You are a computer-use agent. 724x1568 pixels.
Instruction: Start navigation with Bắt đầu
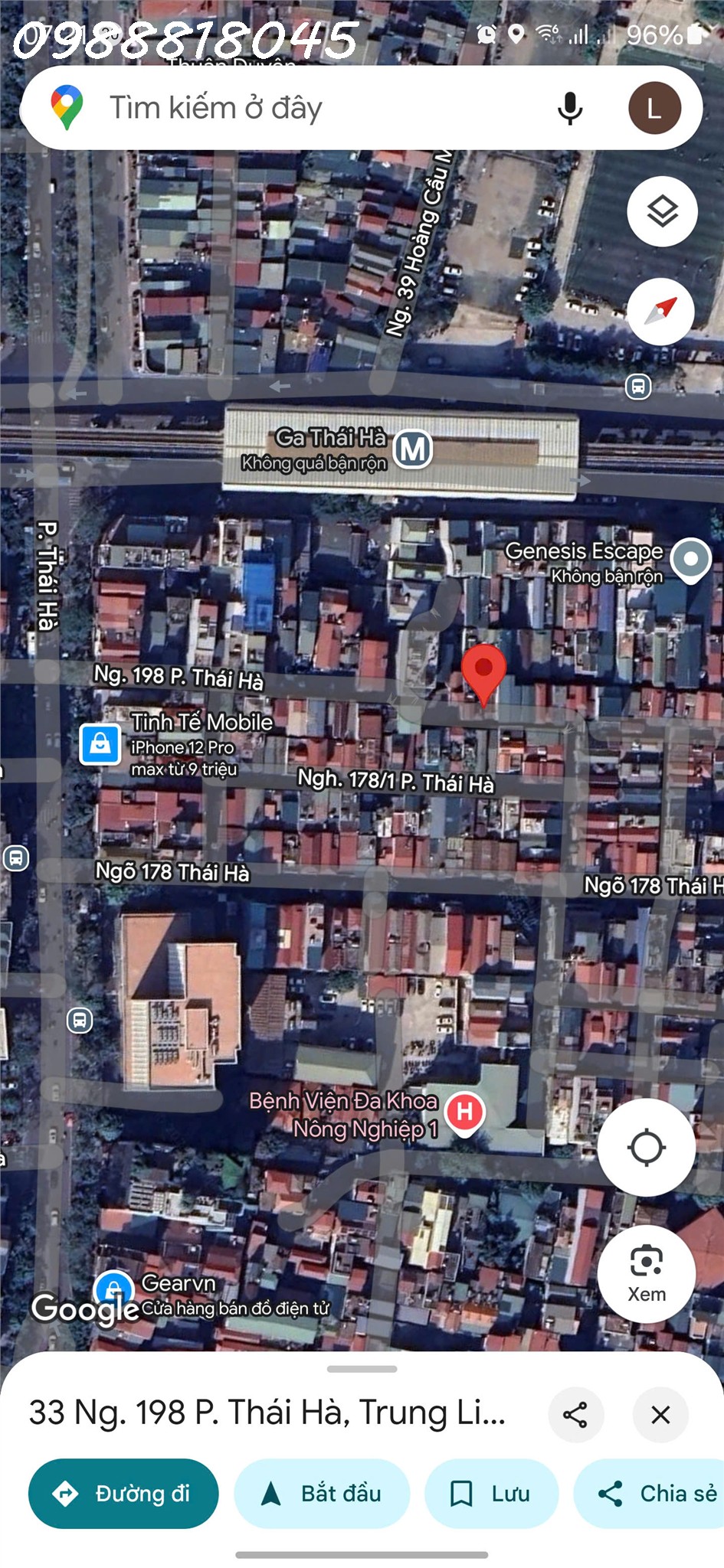pyautogui.click(x=322, y=1493)
